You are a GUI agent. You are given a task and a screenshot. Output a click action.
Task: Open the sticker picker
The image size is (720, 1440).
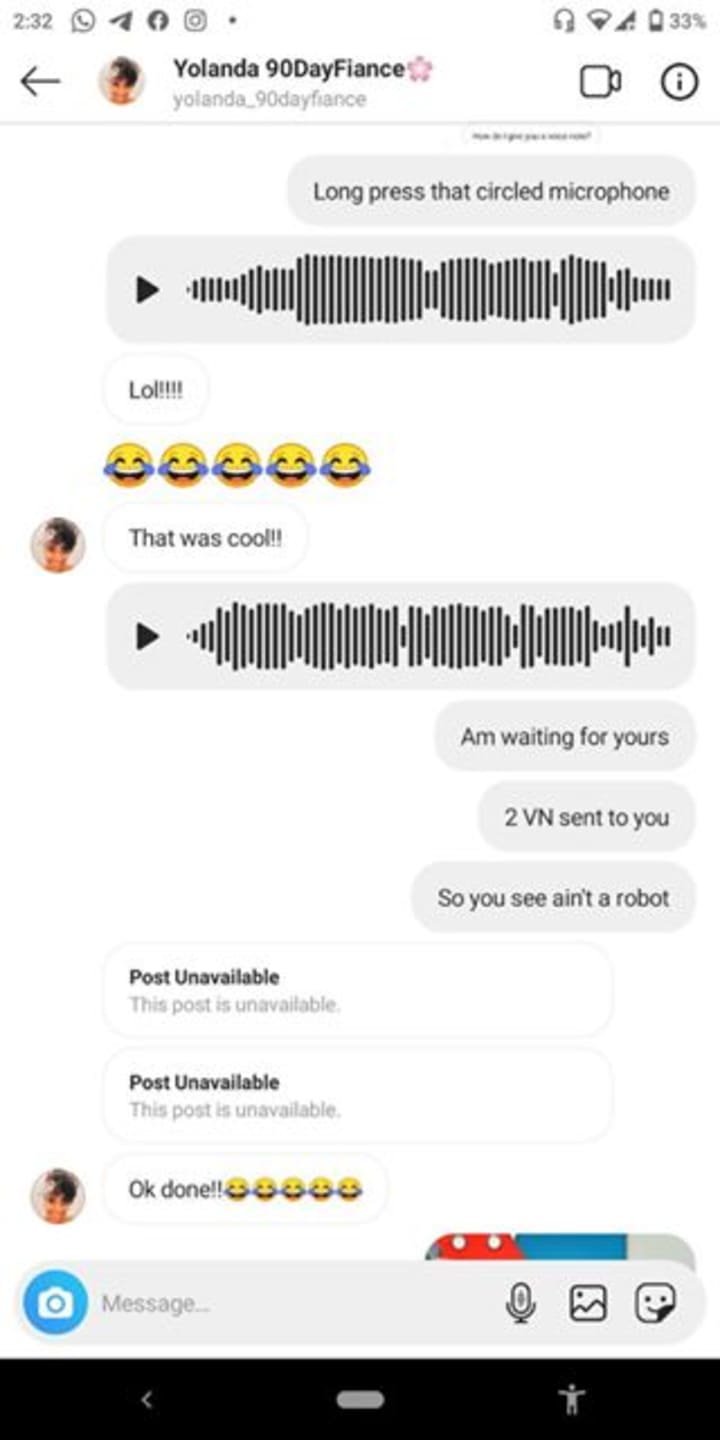pyautogui.click(x=655, y=1303)
